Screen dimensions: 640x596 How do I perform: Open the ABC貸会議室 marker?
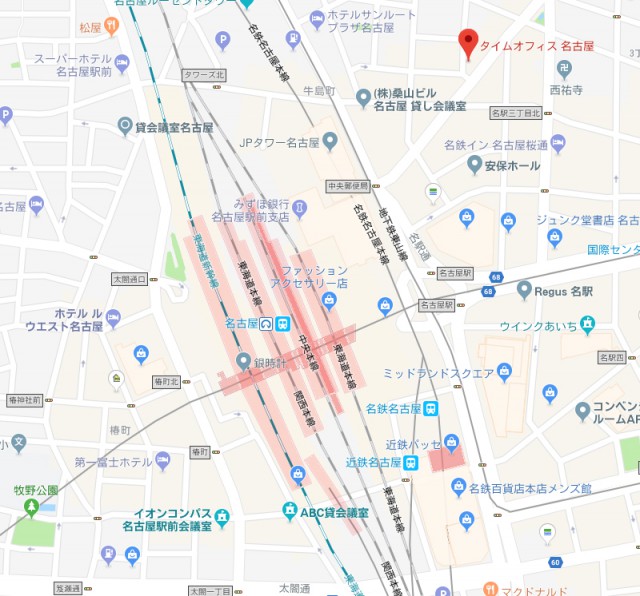coord(289,511)
